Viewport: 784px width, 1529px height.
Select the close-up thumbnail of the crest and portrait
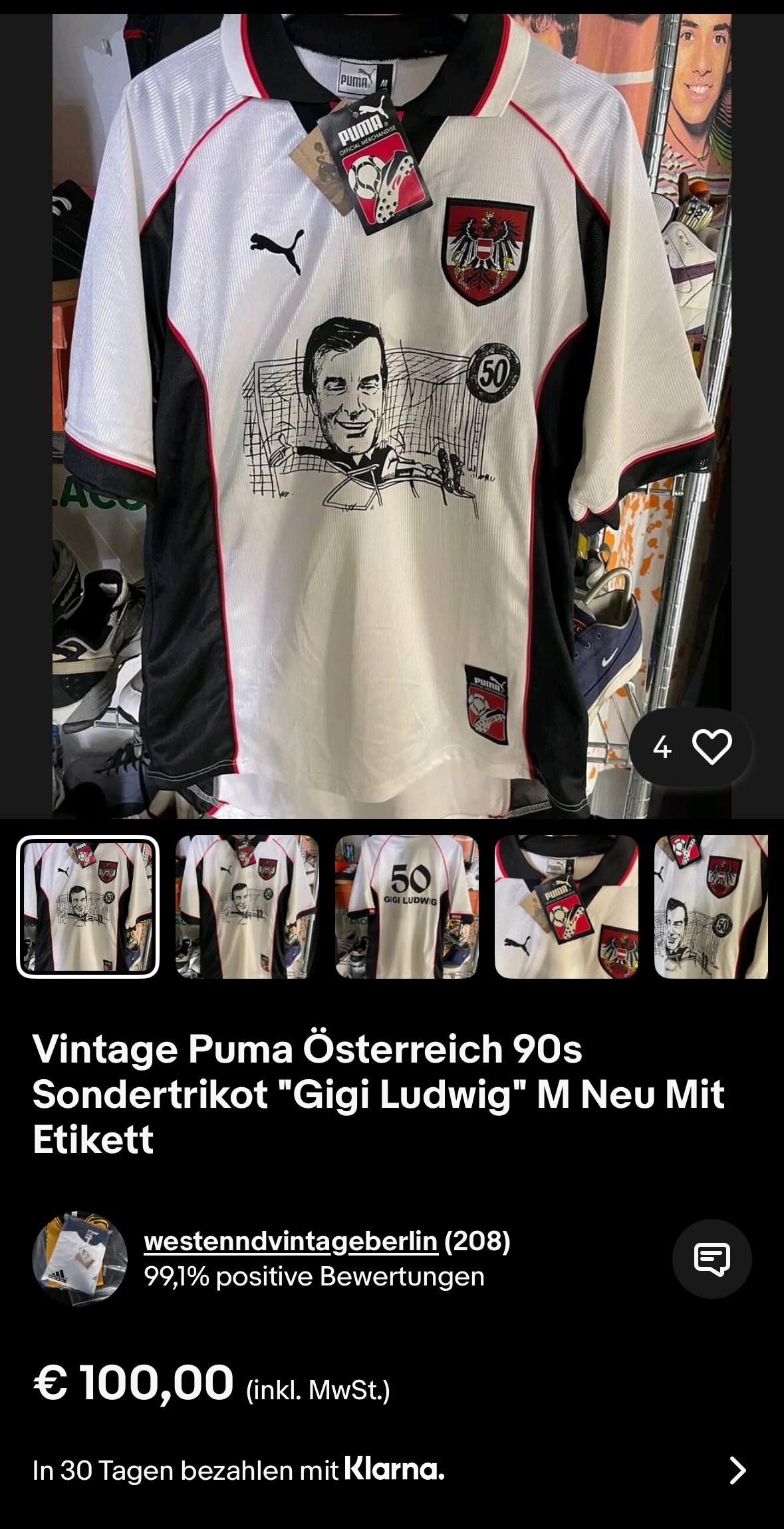coord(710,906)
